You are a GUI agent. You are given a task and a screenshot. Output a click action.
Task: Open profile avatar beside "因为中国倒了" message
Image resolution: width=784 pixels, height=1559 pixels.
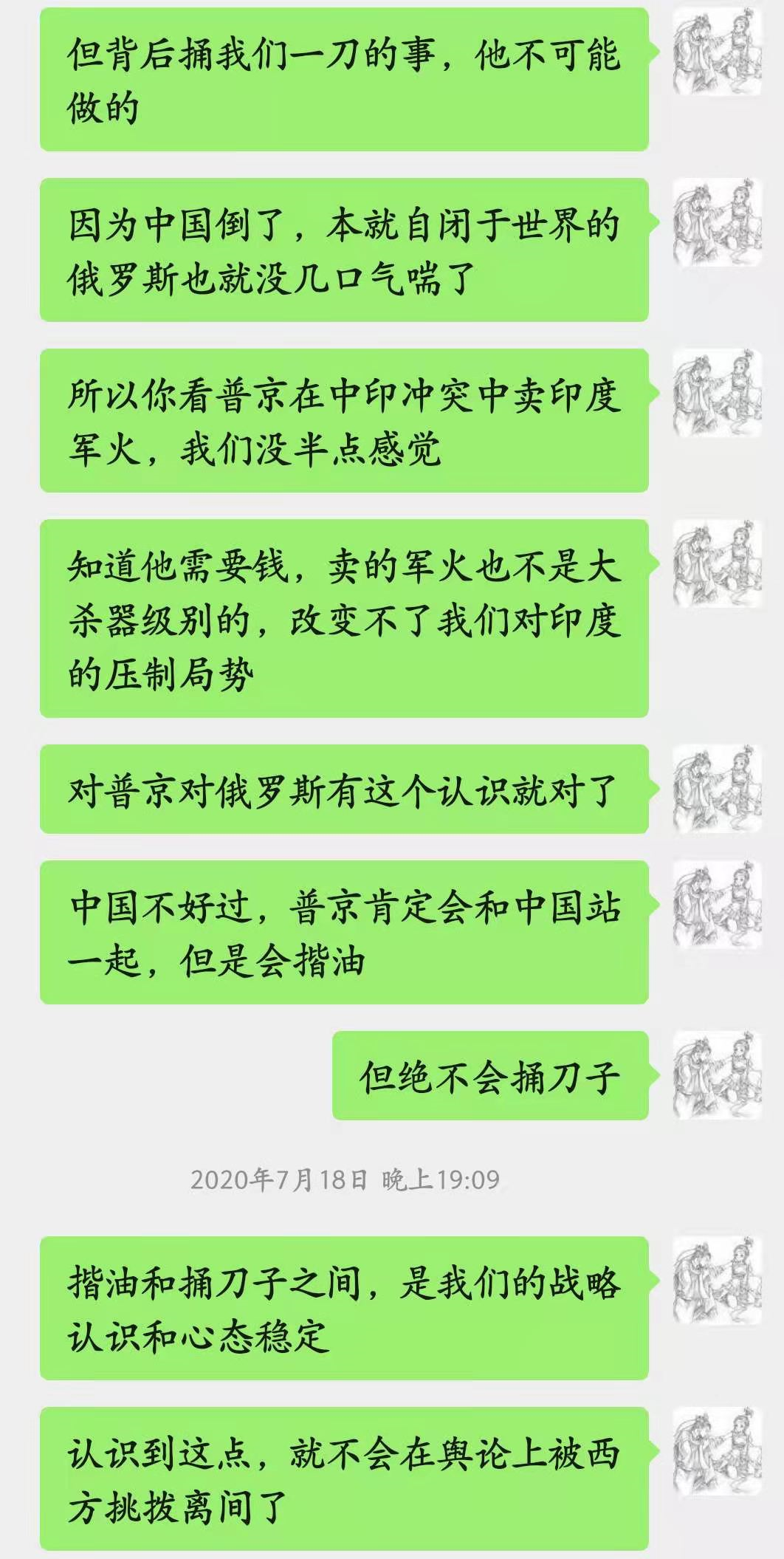(717, 222)
